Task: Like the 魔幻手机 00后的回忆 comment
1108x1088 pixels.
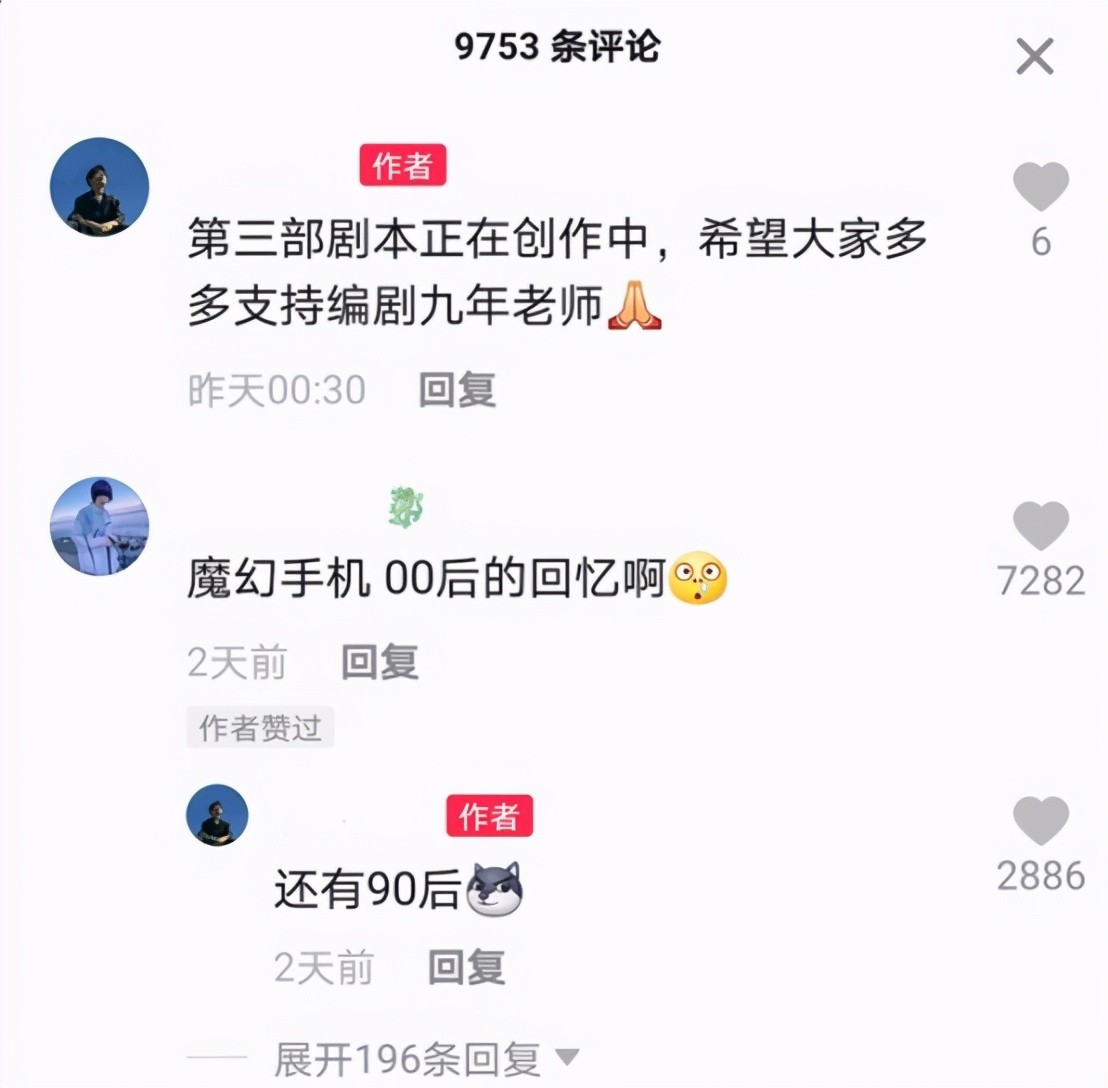Action: click(x=1040, y=526)
